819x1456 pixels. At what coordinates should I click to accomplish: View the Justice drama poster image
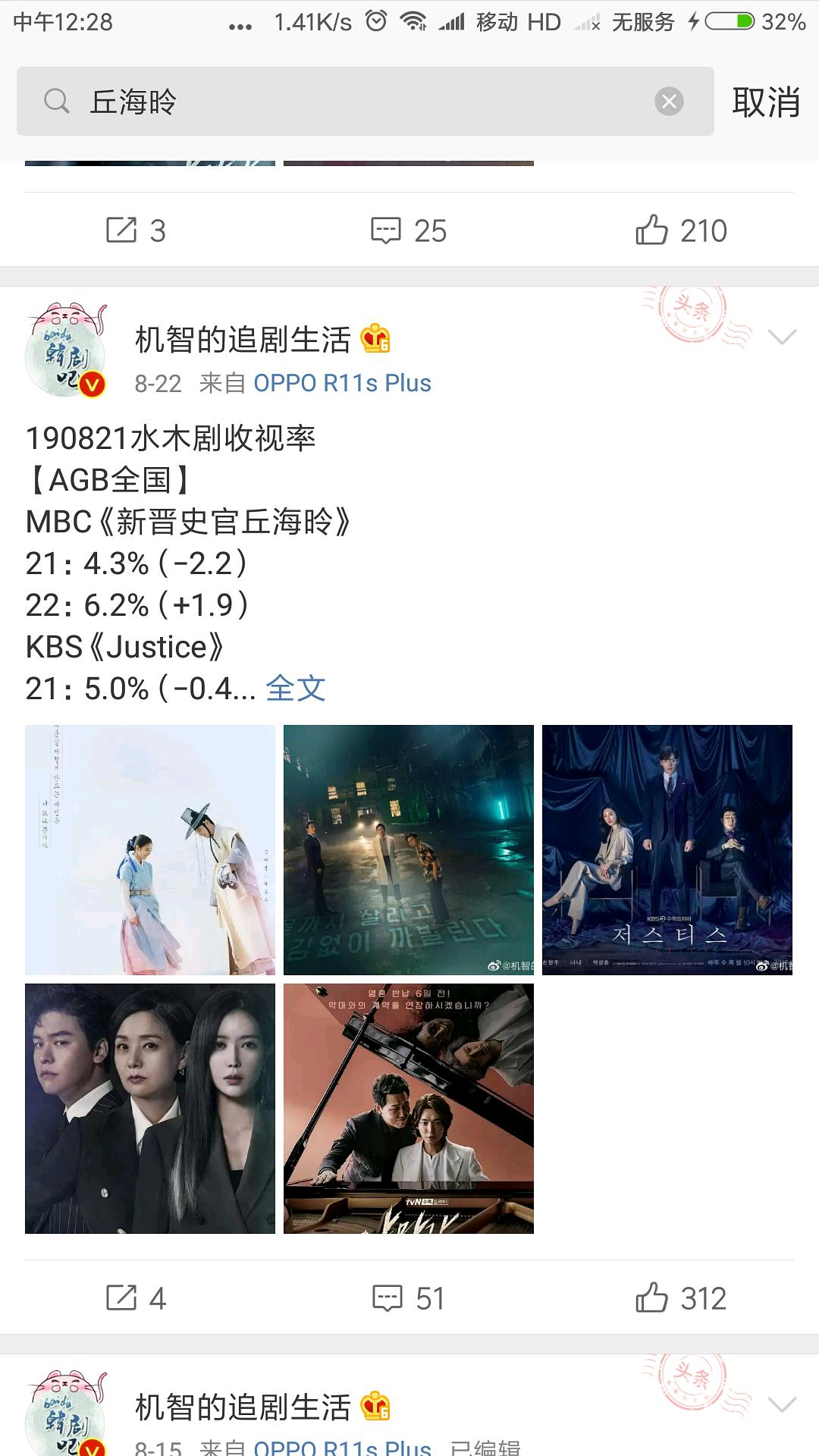point(667,849)
